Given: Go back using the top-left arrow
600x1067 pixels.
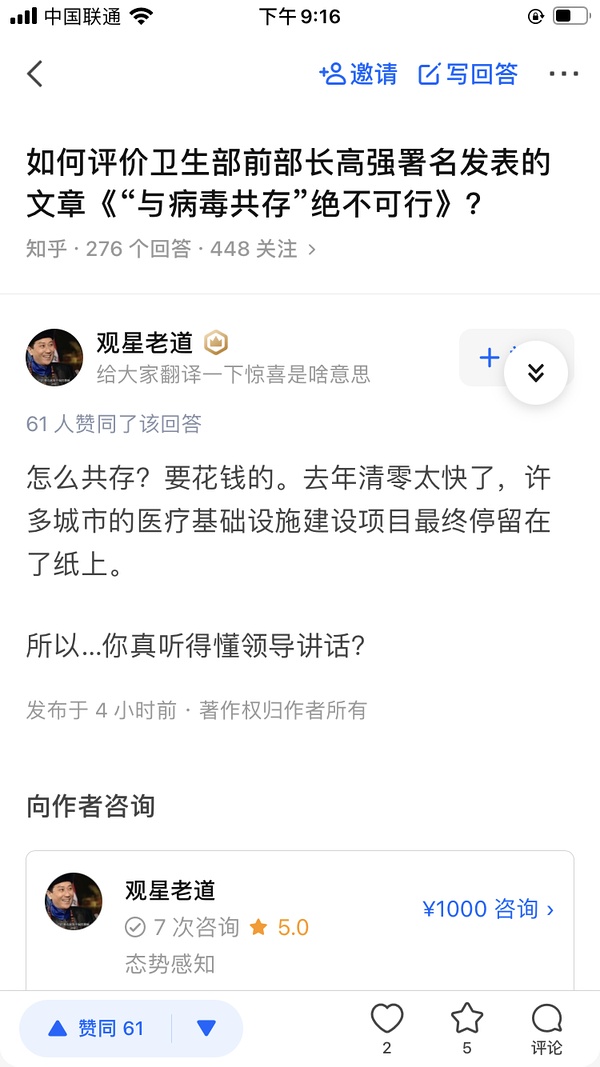Looking at the screenshot, I should click(35, 73).
